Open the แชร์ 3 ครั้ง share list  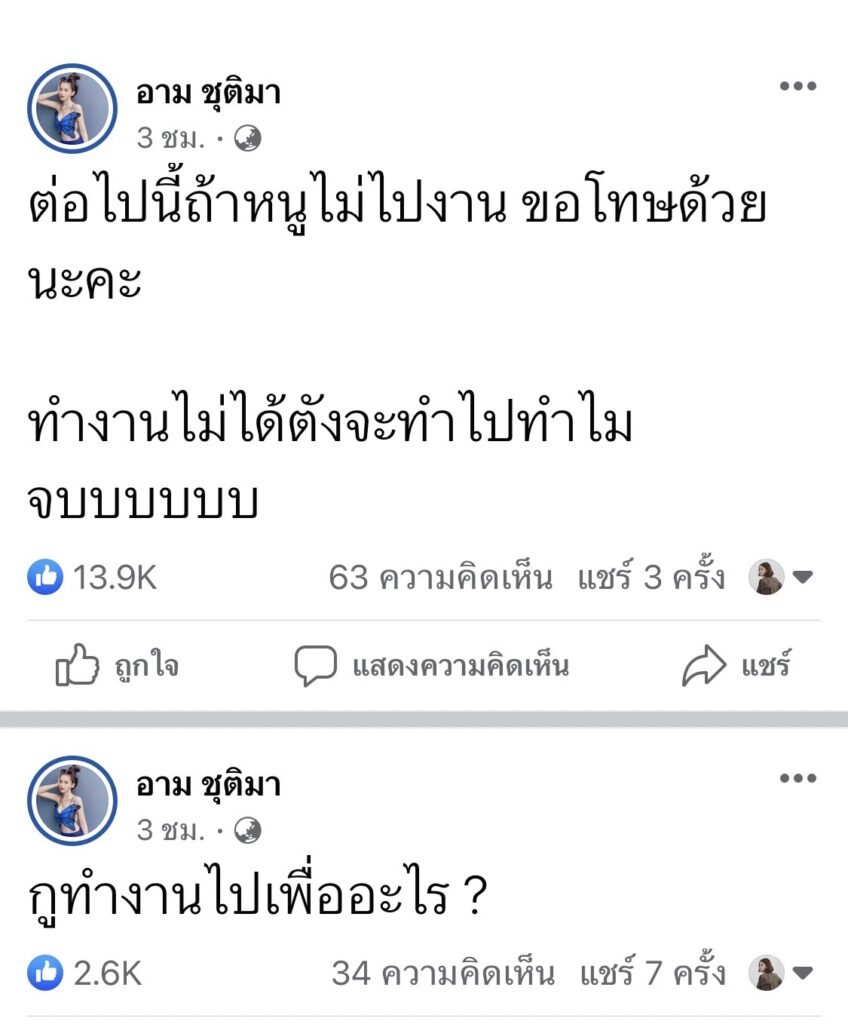coord(651,577)
